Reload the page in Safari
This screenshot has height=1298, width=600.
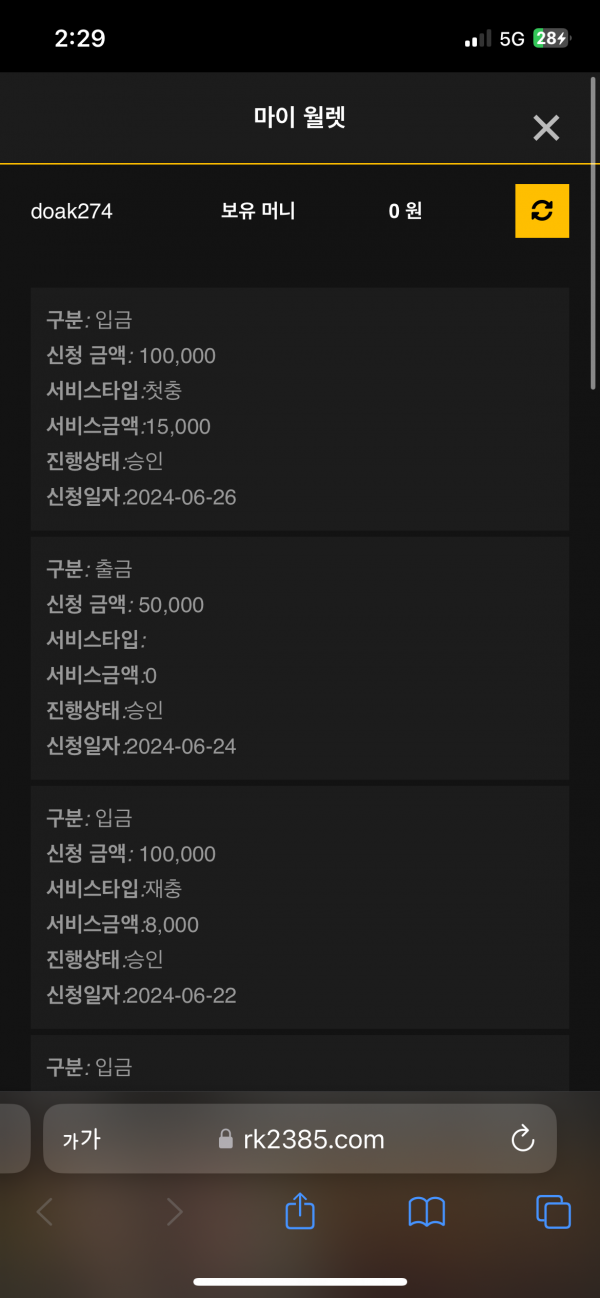tap(522, 1139)
